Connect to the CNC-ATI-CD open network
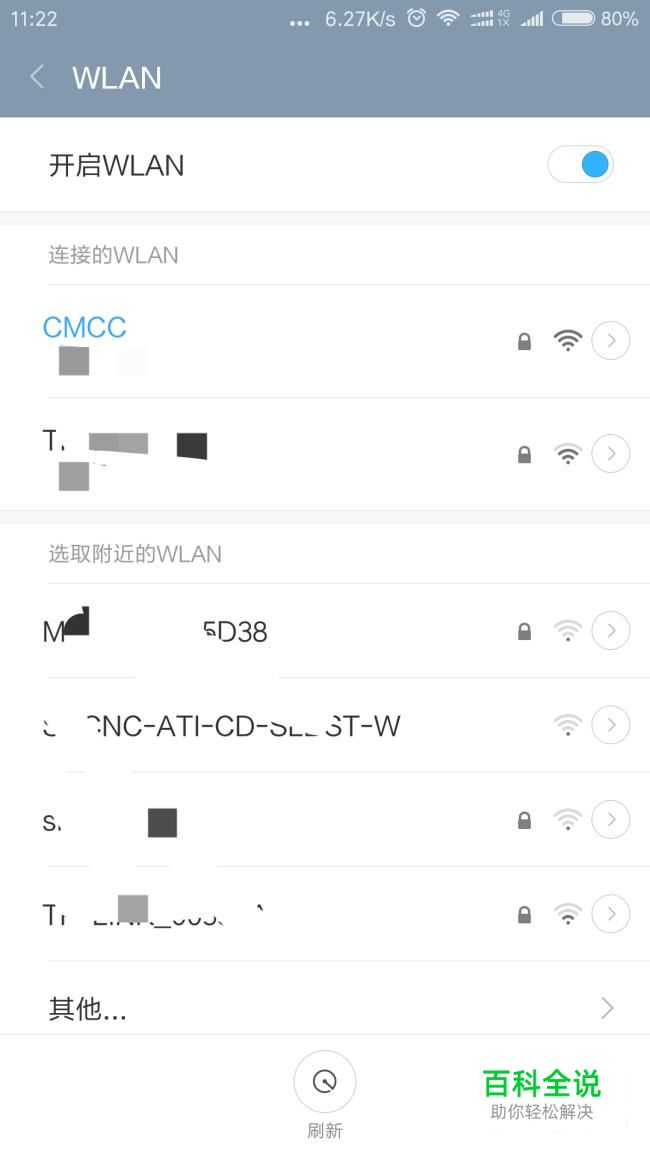650x1155 pixels. [325, 725]
